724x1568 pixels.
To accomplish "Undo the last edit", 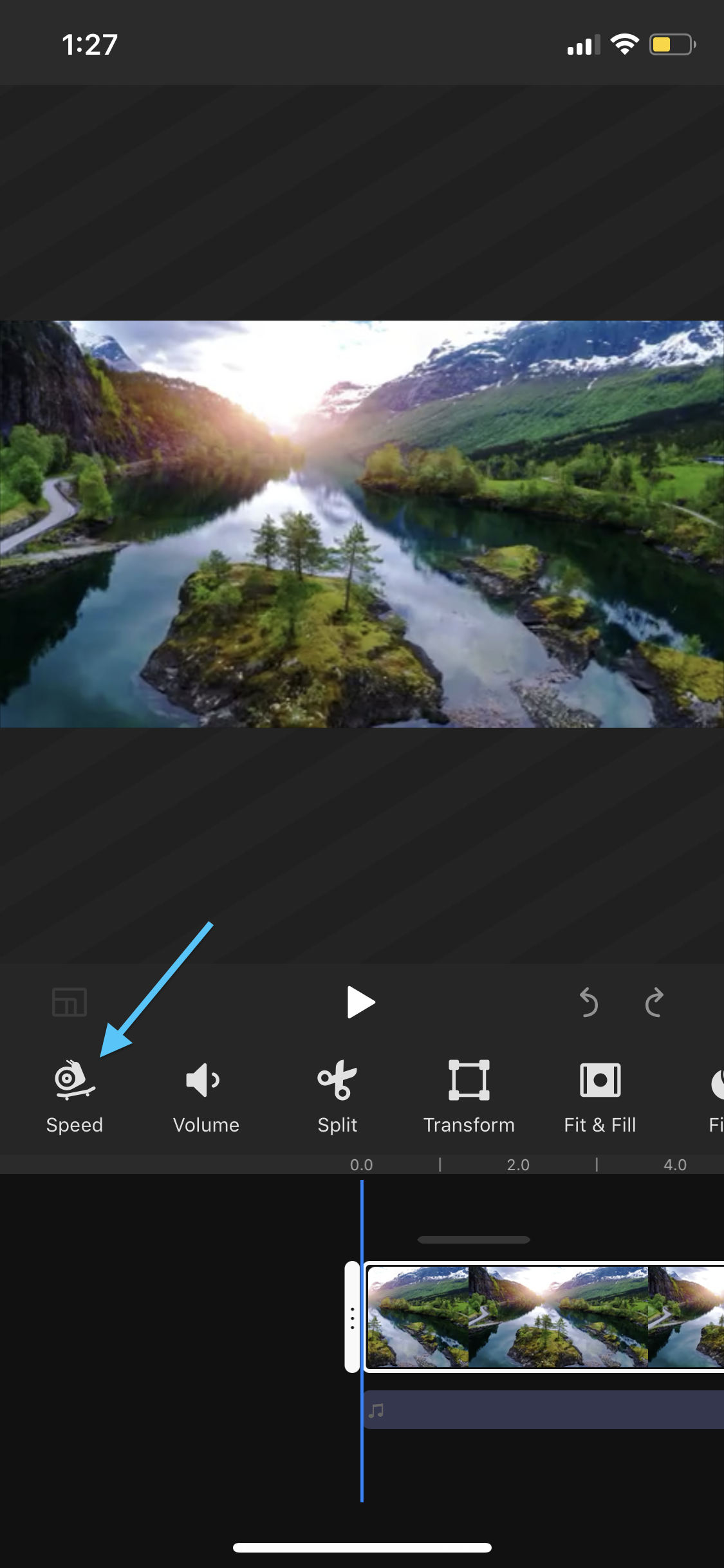I will point(588,1002).
